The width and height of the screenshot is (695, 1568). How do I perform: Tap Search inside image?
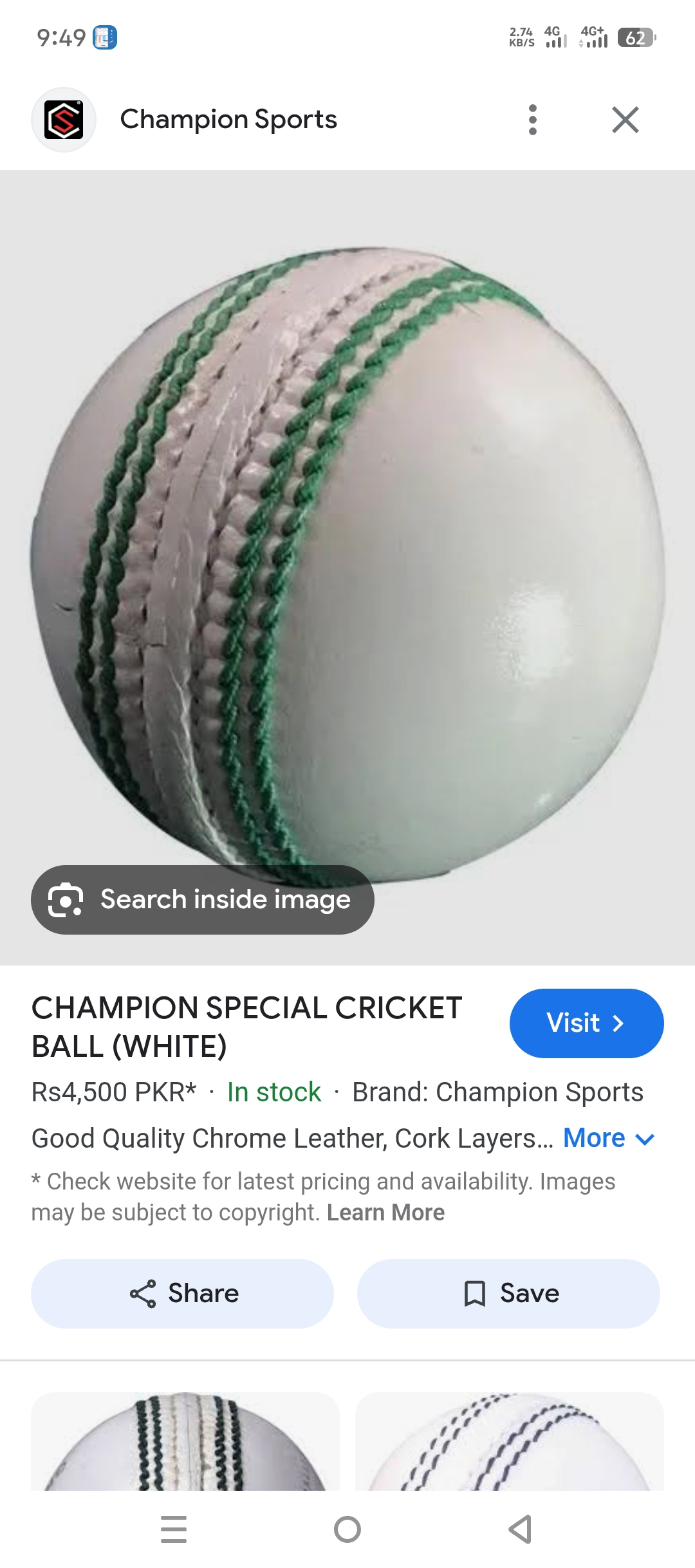coord(202,899)
